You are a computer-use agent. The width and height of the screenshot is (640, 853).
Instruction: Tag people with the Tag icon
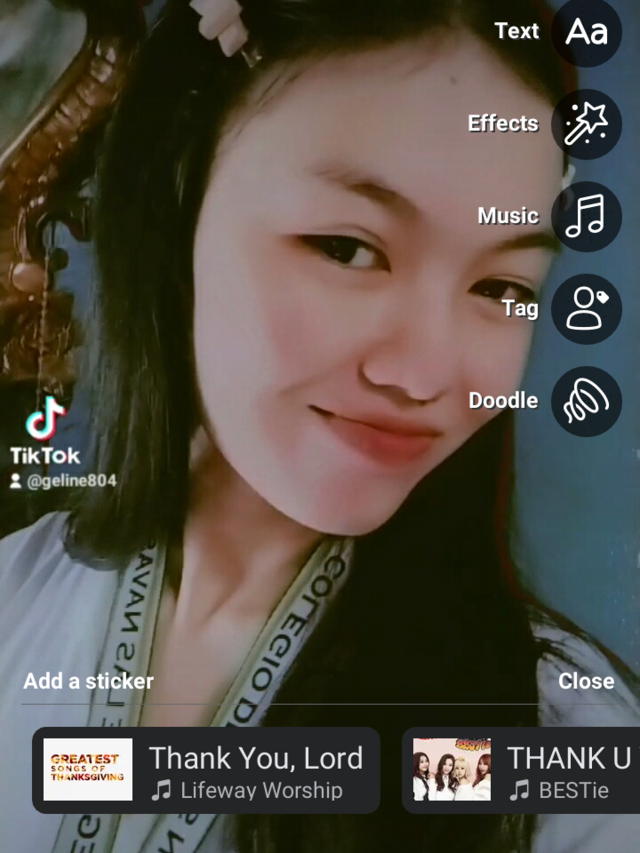tap(586, 308)
